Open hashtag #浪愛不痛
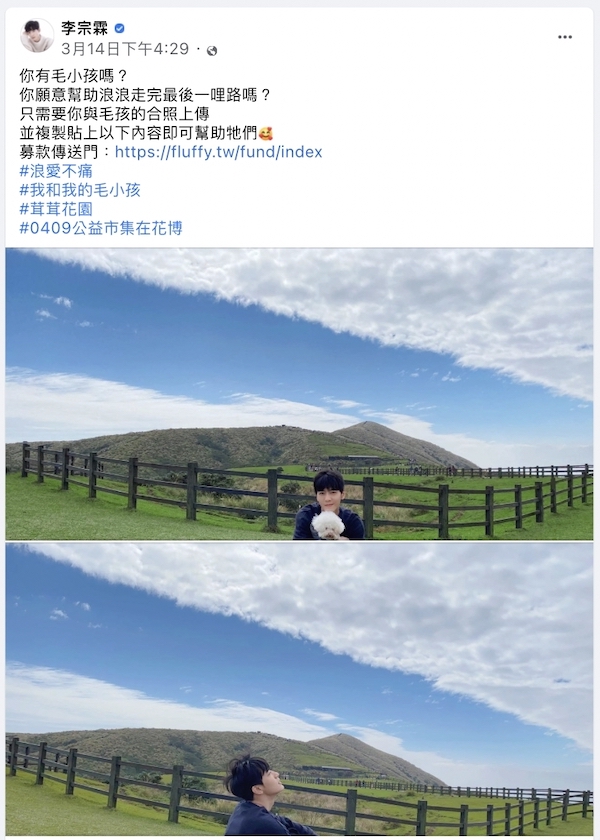The height and width of the screenshot is (840, 600). click(56, 171)
